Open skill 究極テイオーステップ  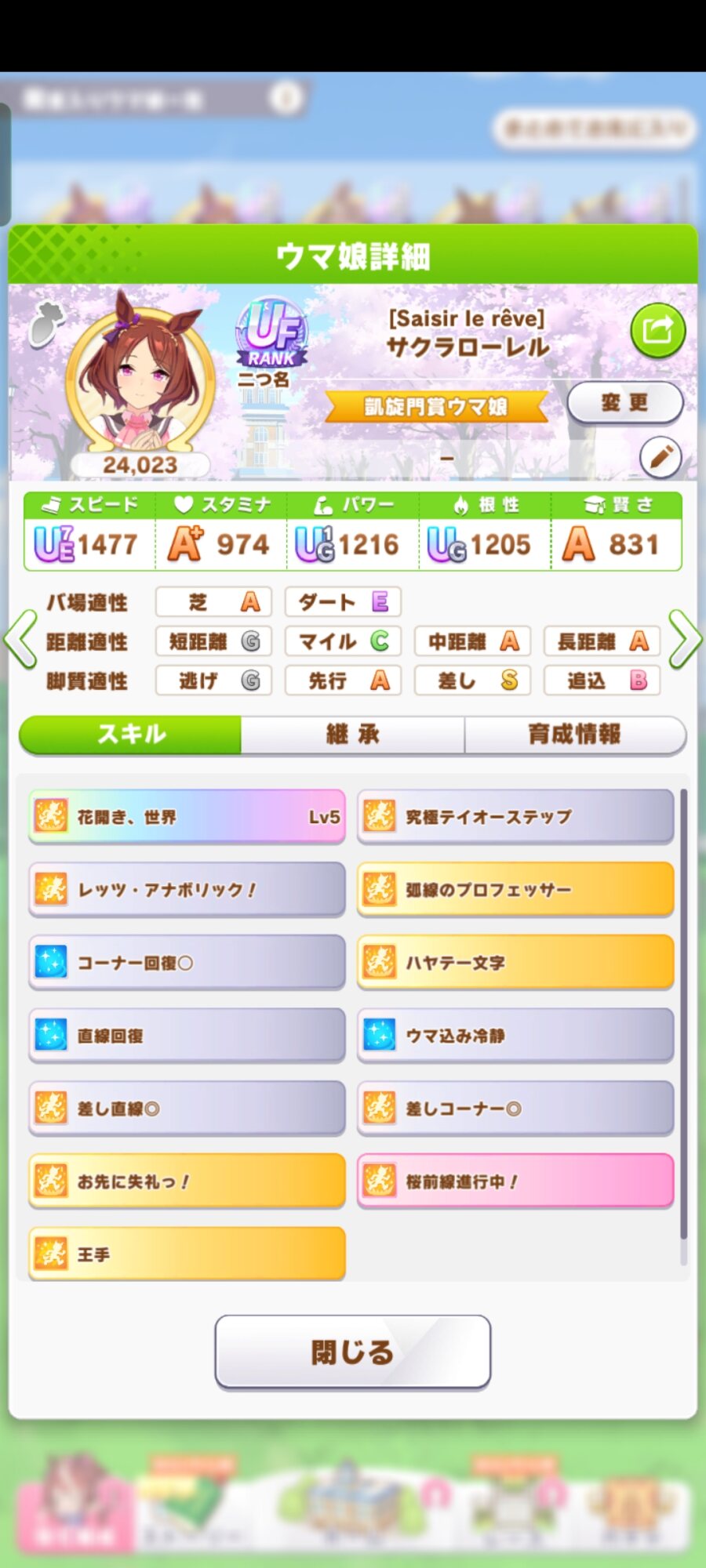pyautogui.click(x=515, y=817)
